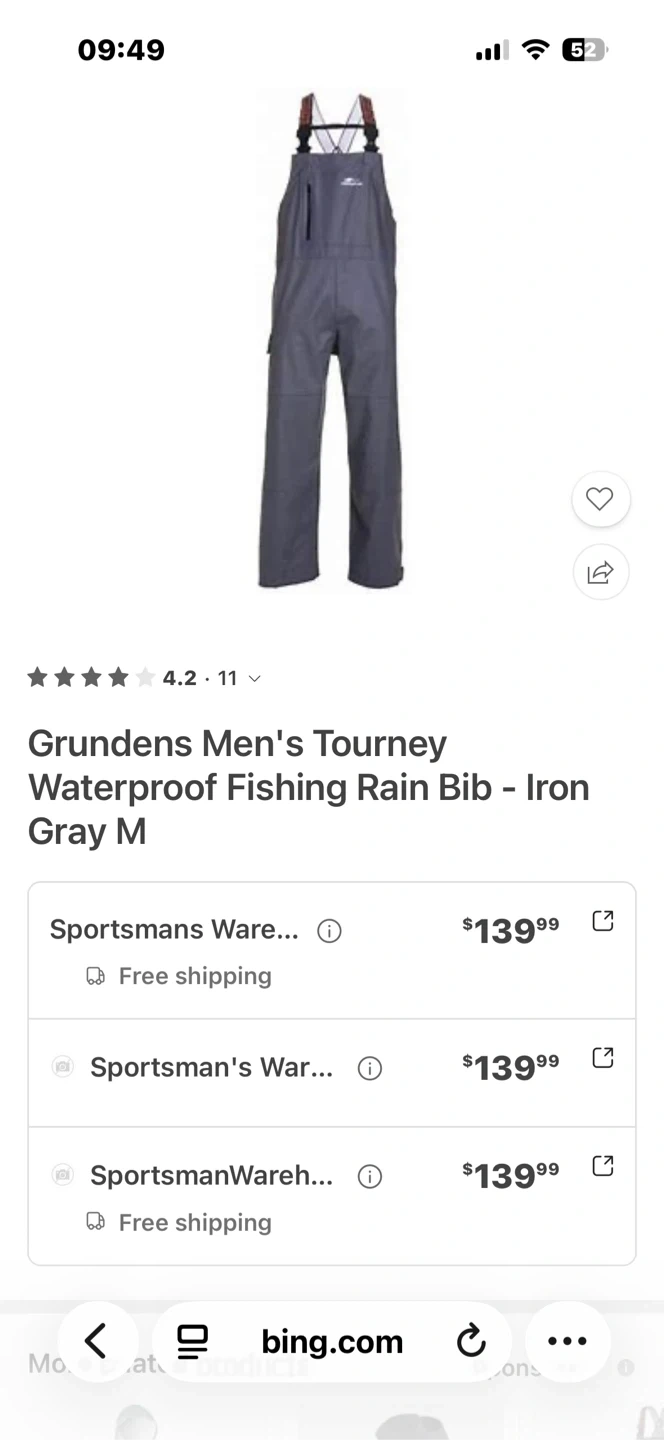Show info for the Sportsman's War... seller
The image size is (664, 1440).
coord(370,1068)
